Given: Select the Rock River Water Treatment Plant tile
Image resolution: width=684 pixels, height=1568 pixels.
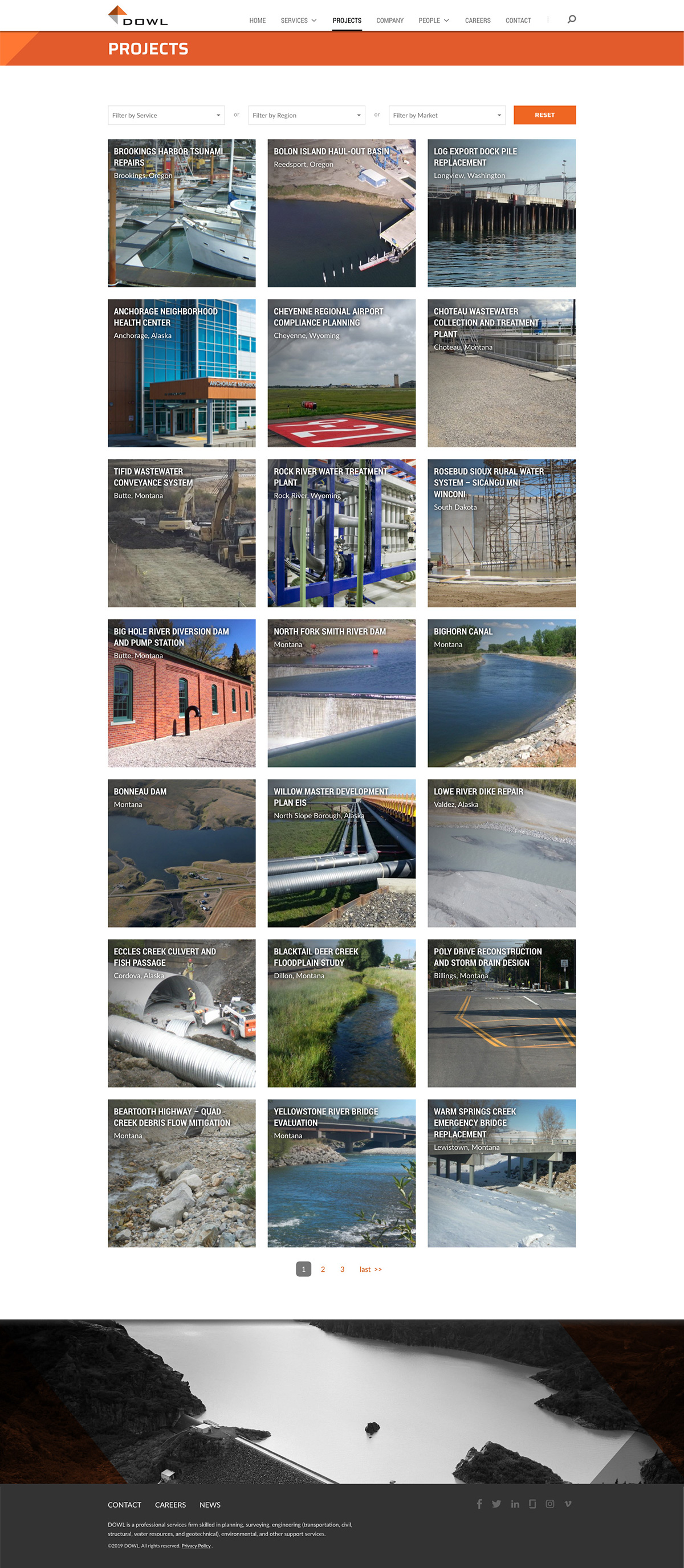Looking at the screenshot, I should click(x=341, y=533).
